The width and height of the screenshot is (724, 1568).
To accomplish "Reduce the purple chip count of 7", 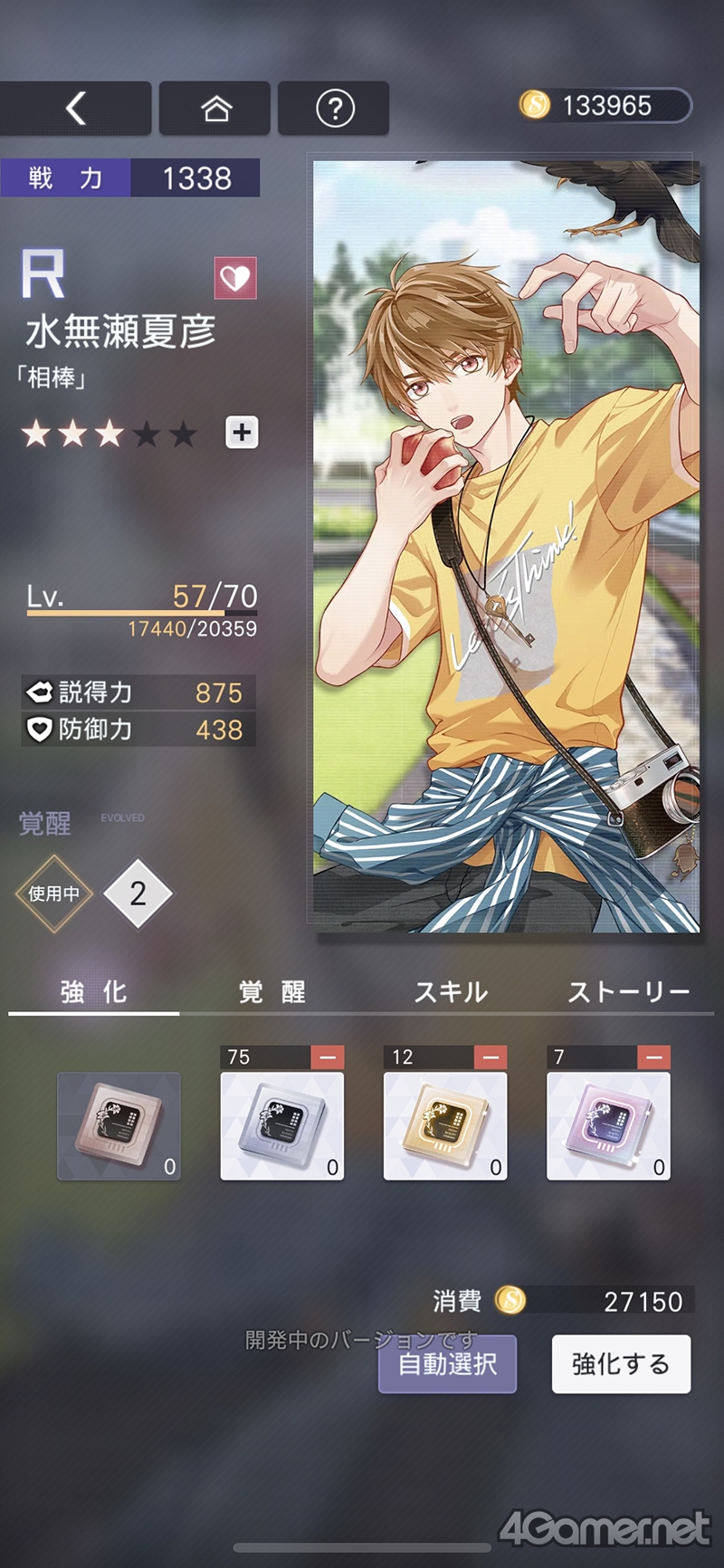I will pyautogui.click(x=653, y=1056).
